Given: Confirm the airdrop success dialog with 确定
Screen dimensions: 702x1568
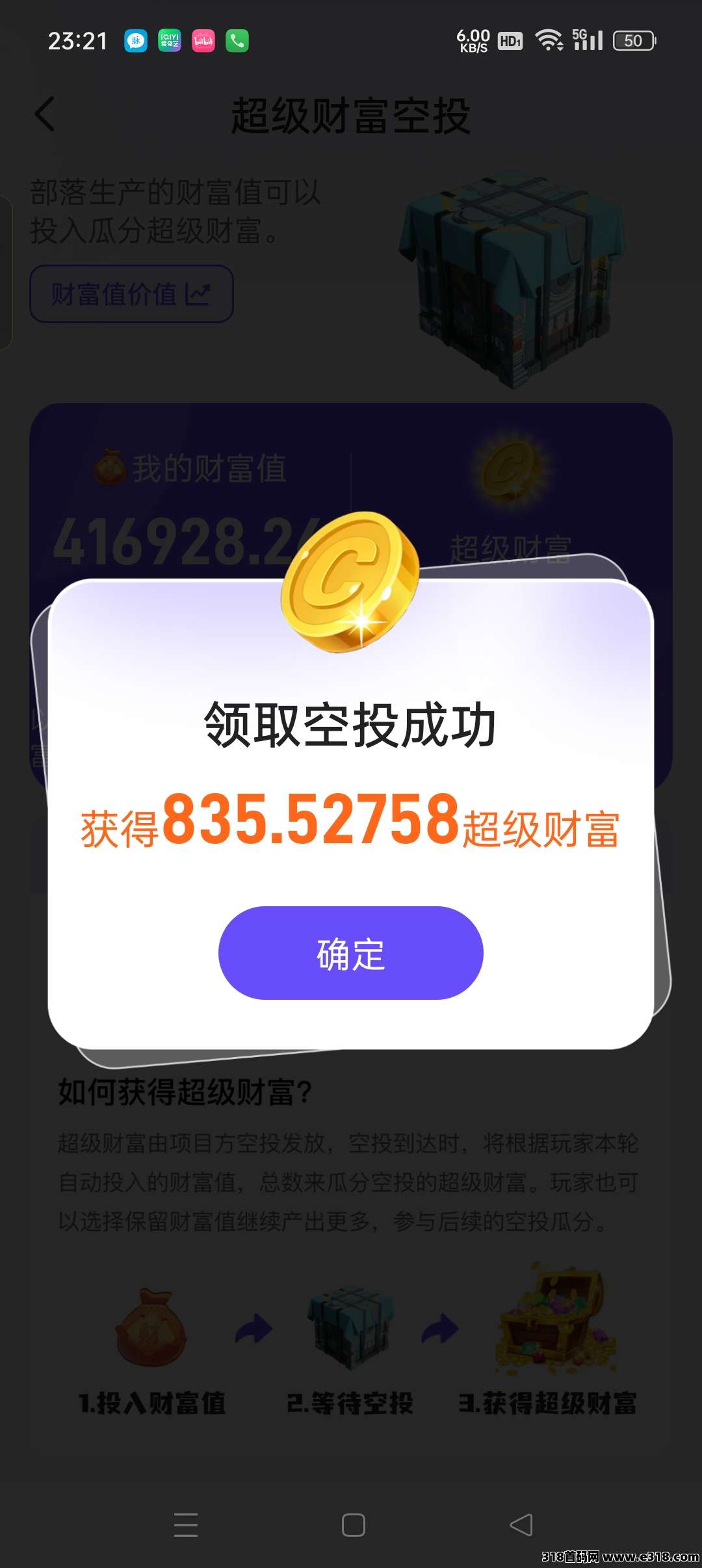Looking at the screenshot, I should [350, 953].
